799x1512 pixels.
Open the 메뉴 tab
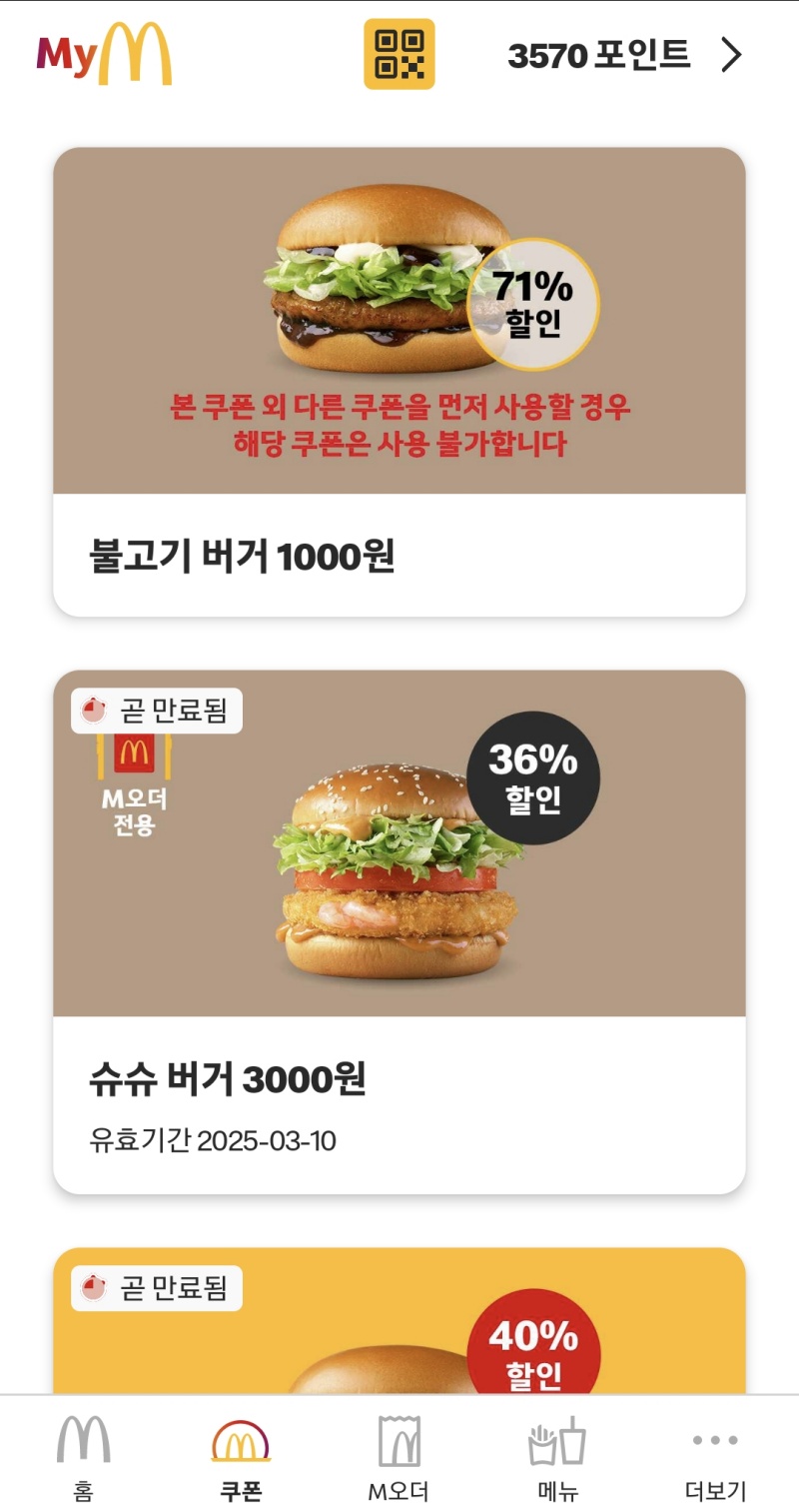click(556, 1459)
